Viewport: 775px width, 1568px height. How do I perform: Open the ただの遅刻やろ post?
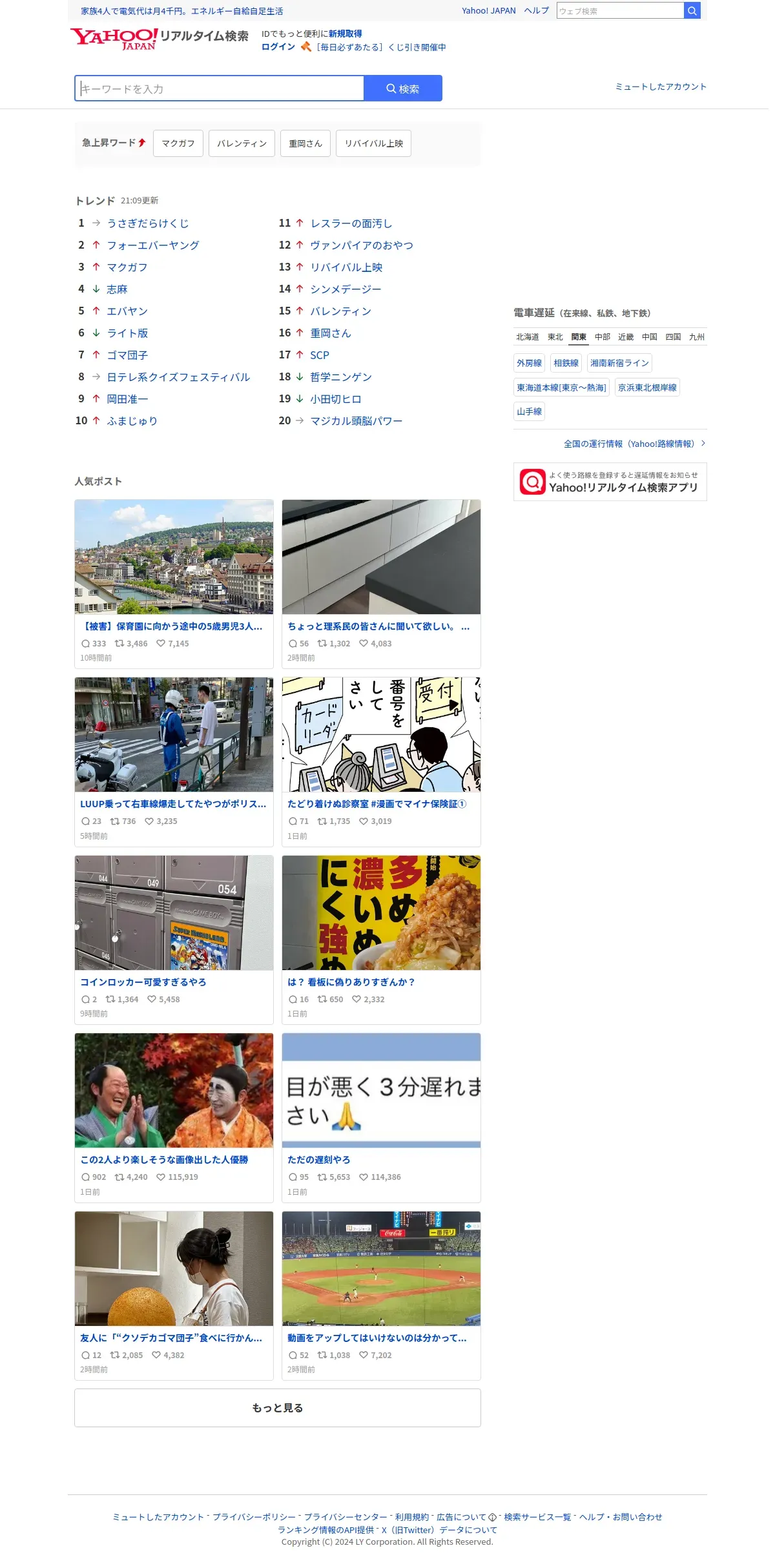point(319,1160)
